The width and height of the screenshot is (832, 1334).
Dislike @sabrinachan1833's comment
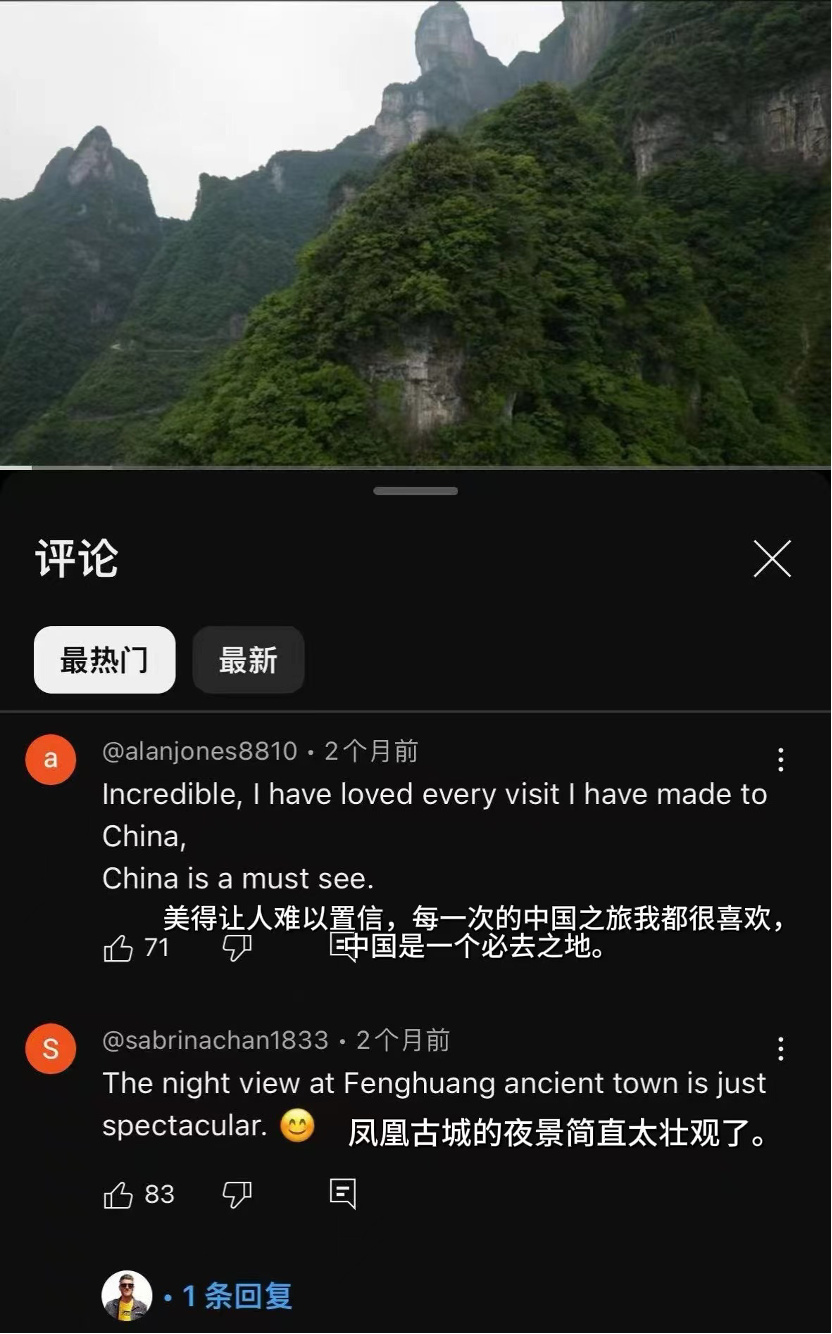(x=236, y=1194)
